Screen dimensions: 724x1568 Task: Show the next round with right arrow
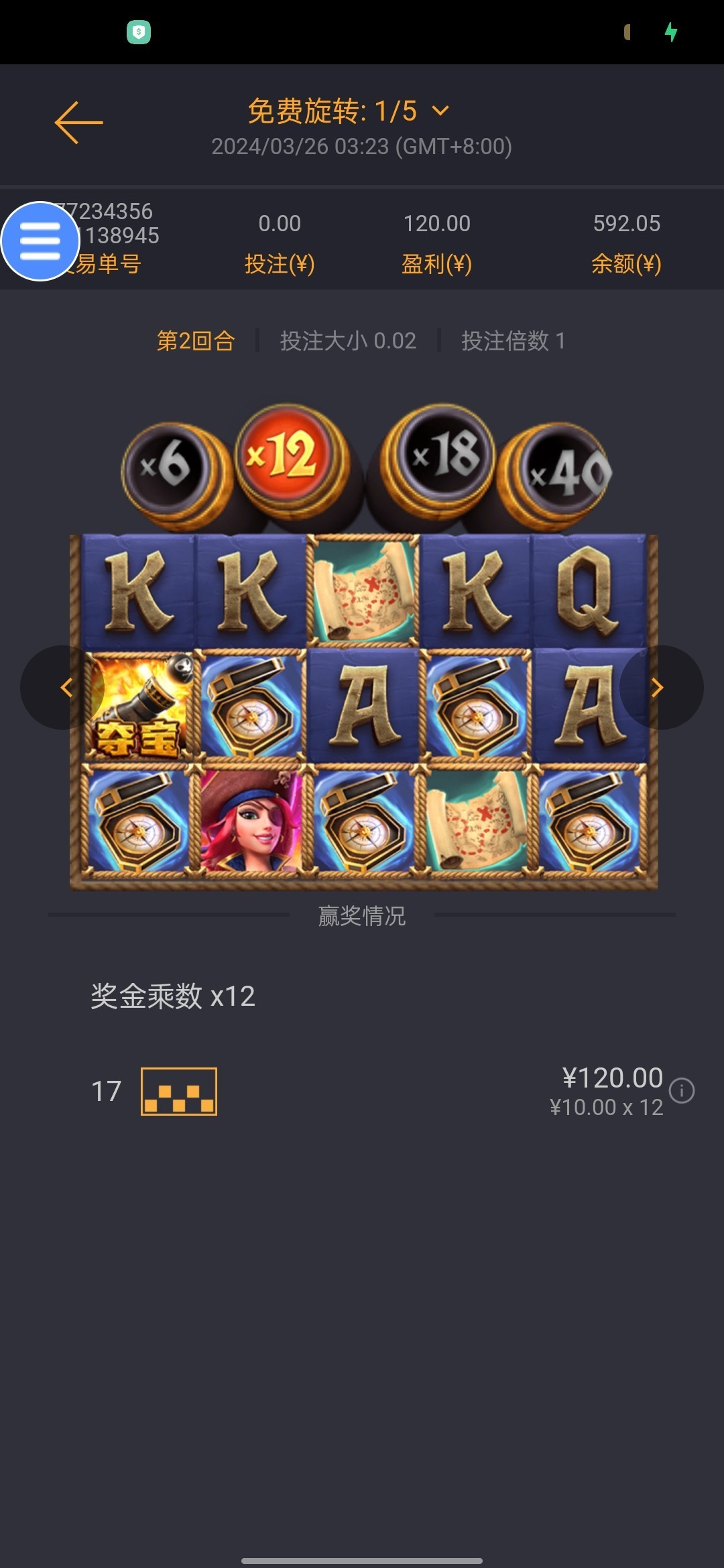661,688
